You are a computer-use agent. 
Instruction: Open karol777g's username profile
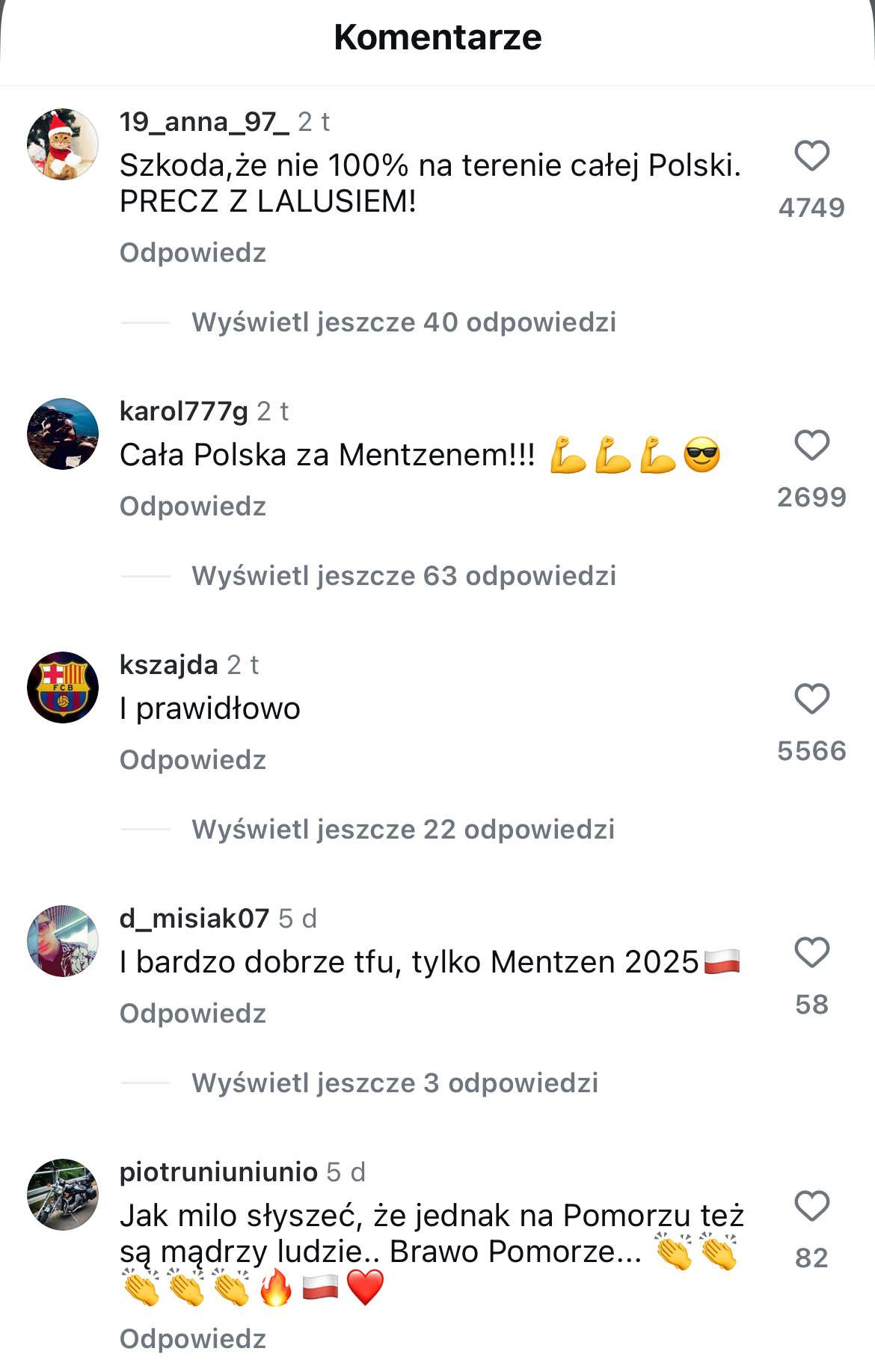pyautogui.click(x=184, y=411)
